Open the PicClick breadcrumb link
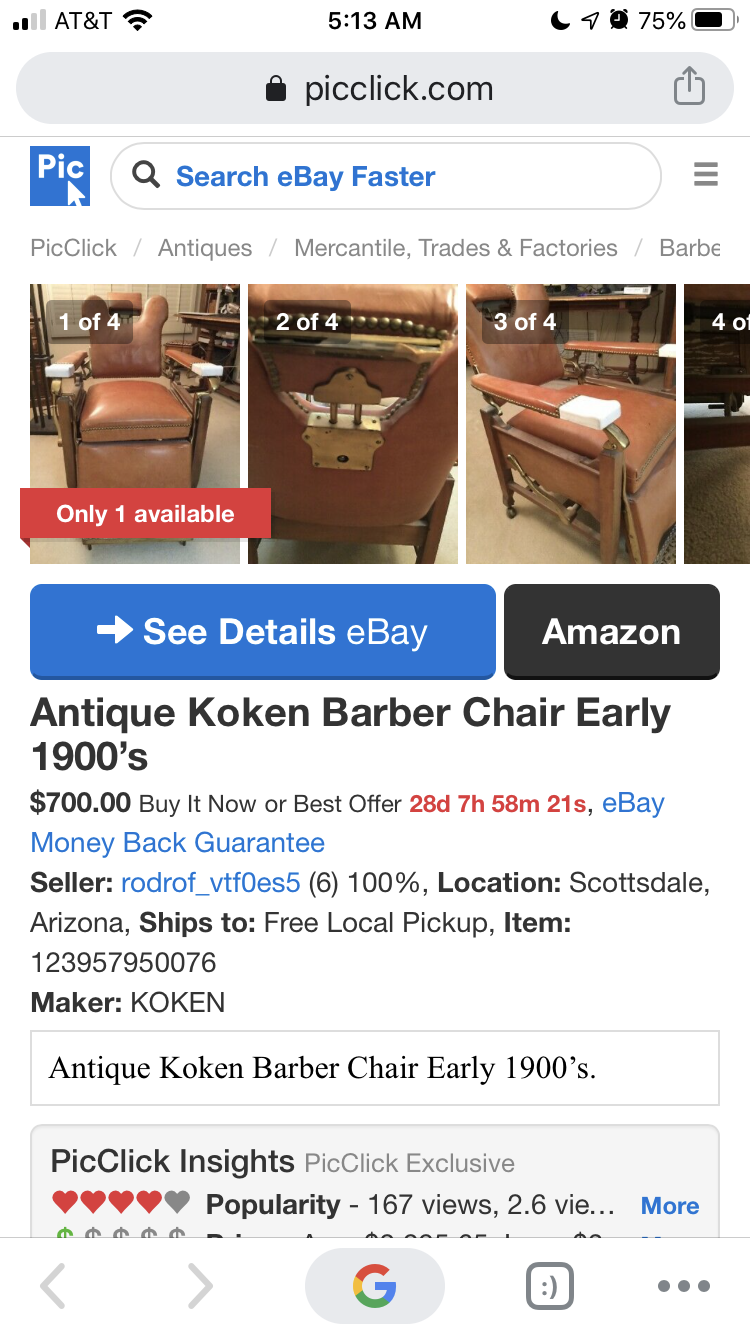Viewport: 750px width, 1334px height. pyautogui.click(x=74, y=248)
